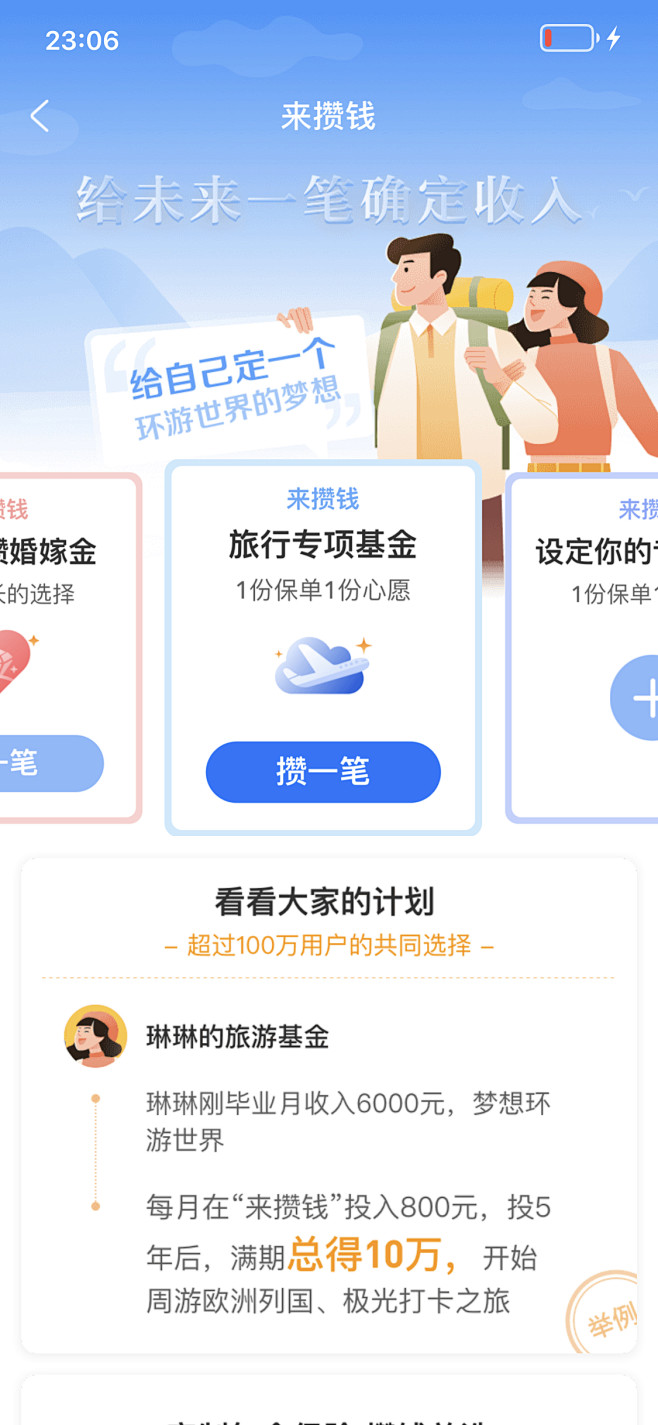Open the 旅行专项基金 card
This screenshot has height=1425, width=658.
(x=323, y=648)
